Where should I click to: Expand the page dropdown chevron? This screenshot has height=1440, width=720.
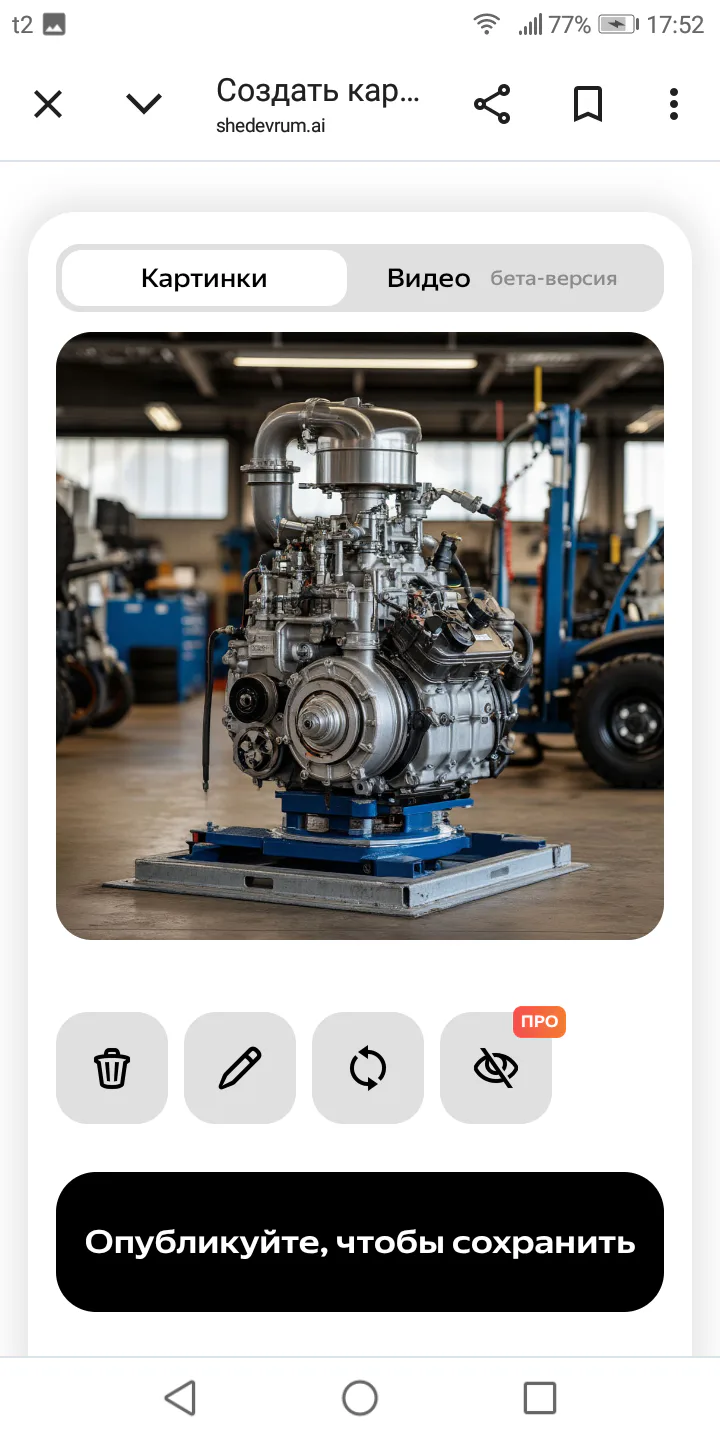coord(144,104)
